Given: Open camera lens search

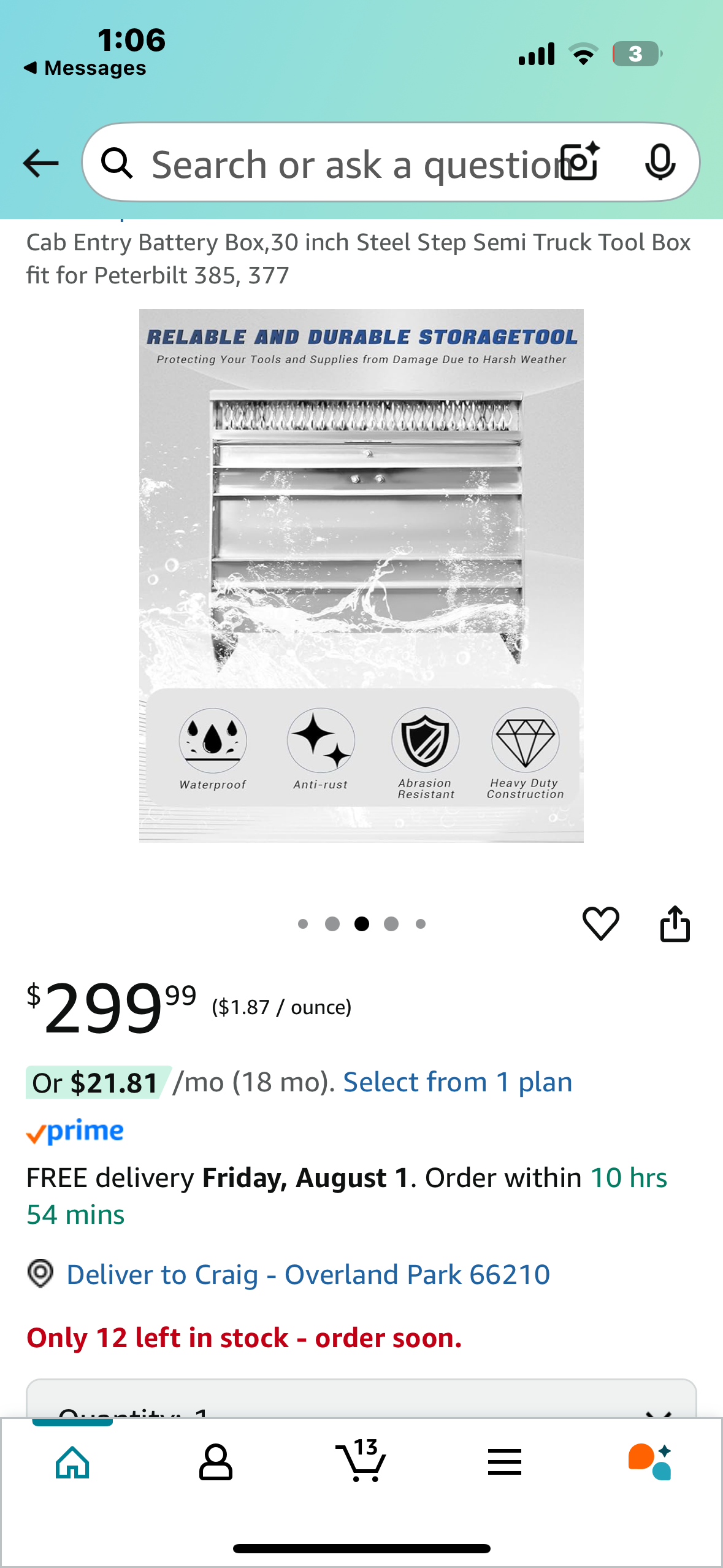Looking at the screenshot, I should click(581, 162).
